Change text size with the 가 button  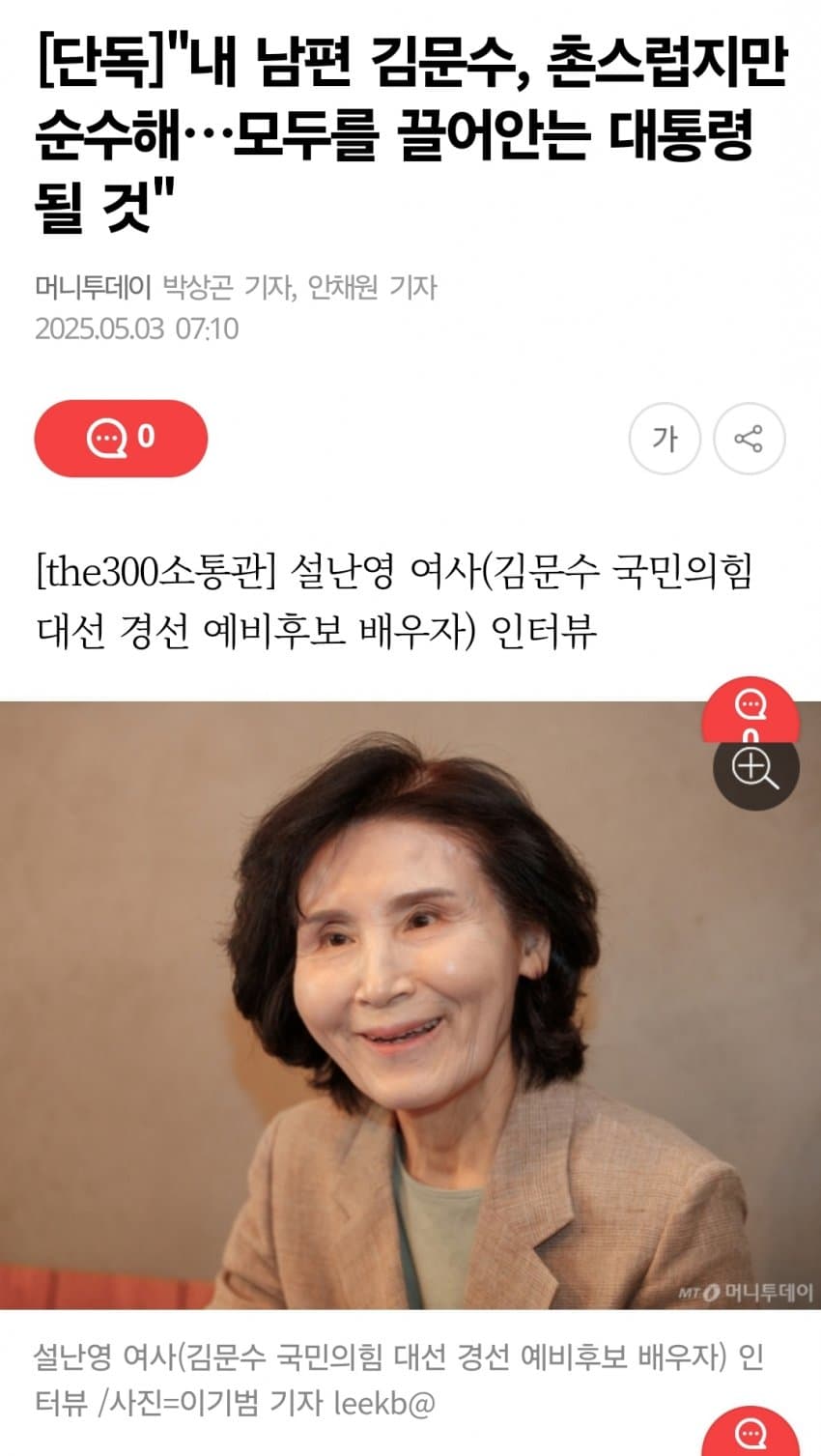coord(665,439)
